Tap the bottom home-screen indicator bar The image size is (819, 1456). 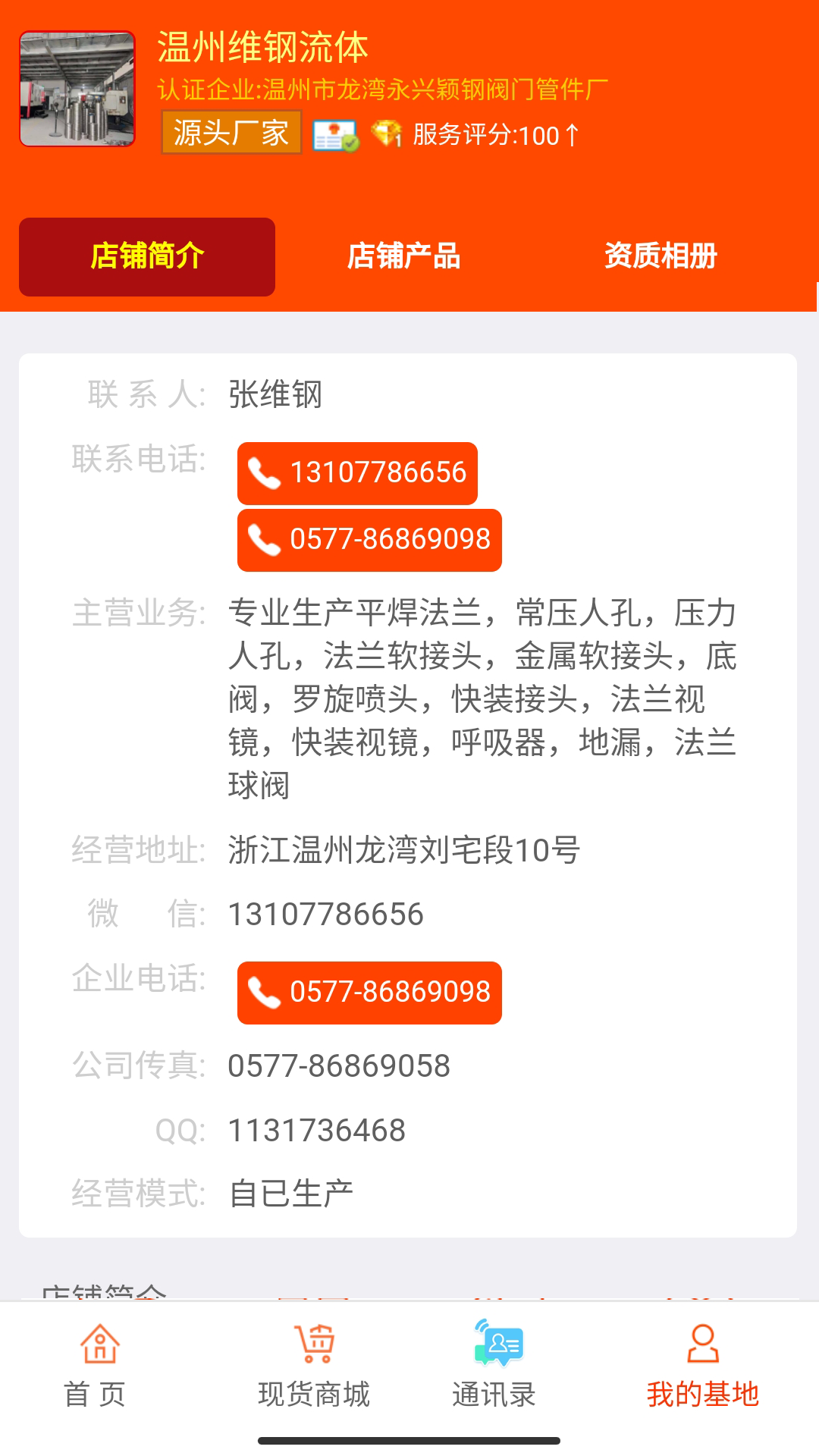[409, 1441]
